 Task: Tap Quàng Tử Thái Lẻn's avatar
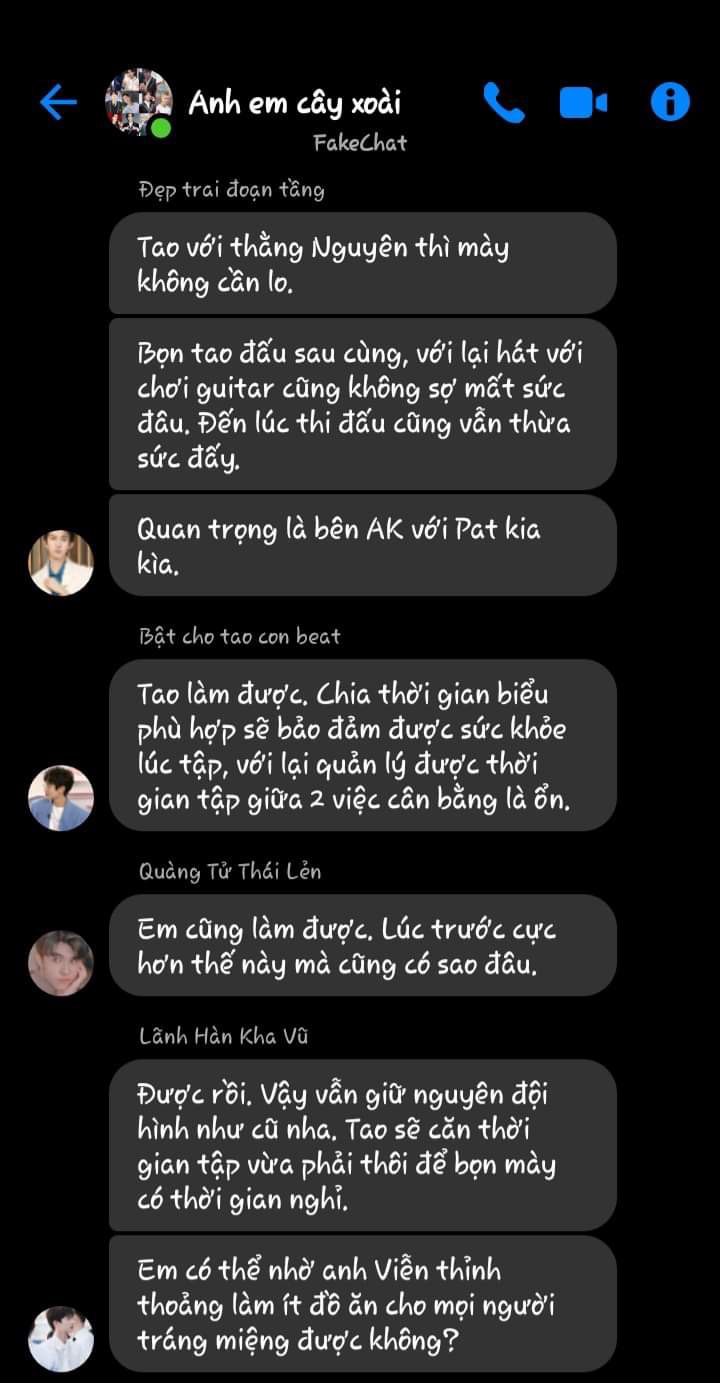(x=61, y=963)
